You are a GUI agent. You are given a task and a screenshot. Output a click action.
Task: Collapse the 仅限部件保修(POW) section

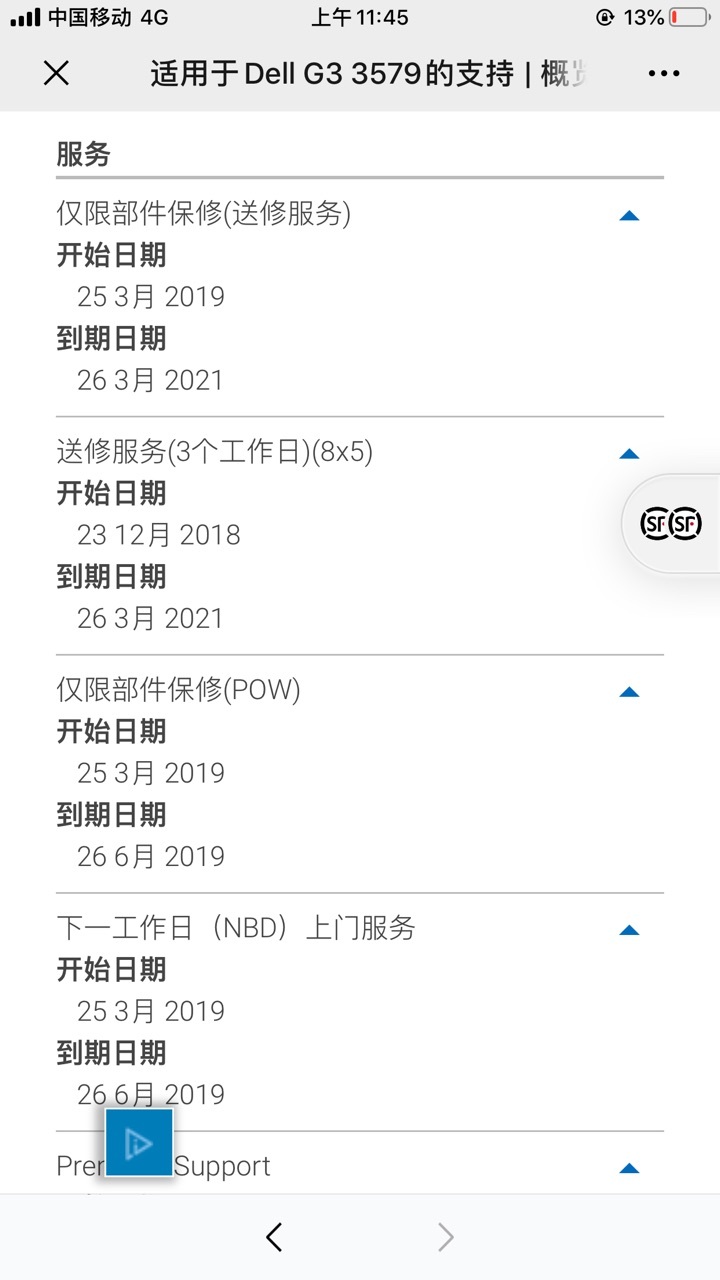click(629, 691)
